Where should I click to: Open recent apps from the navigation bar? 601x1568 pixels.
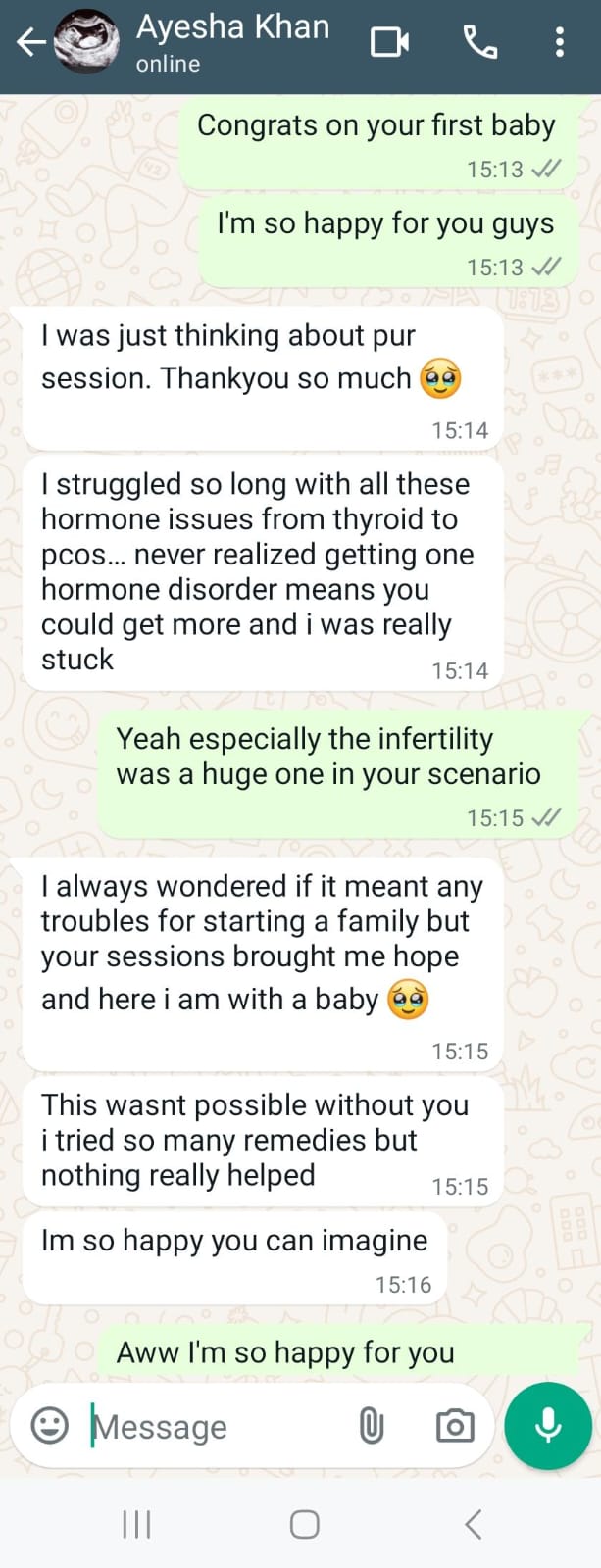point(136,1524)
